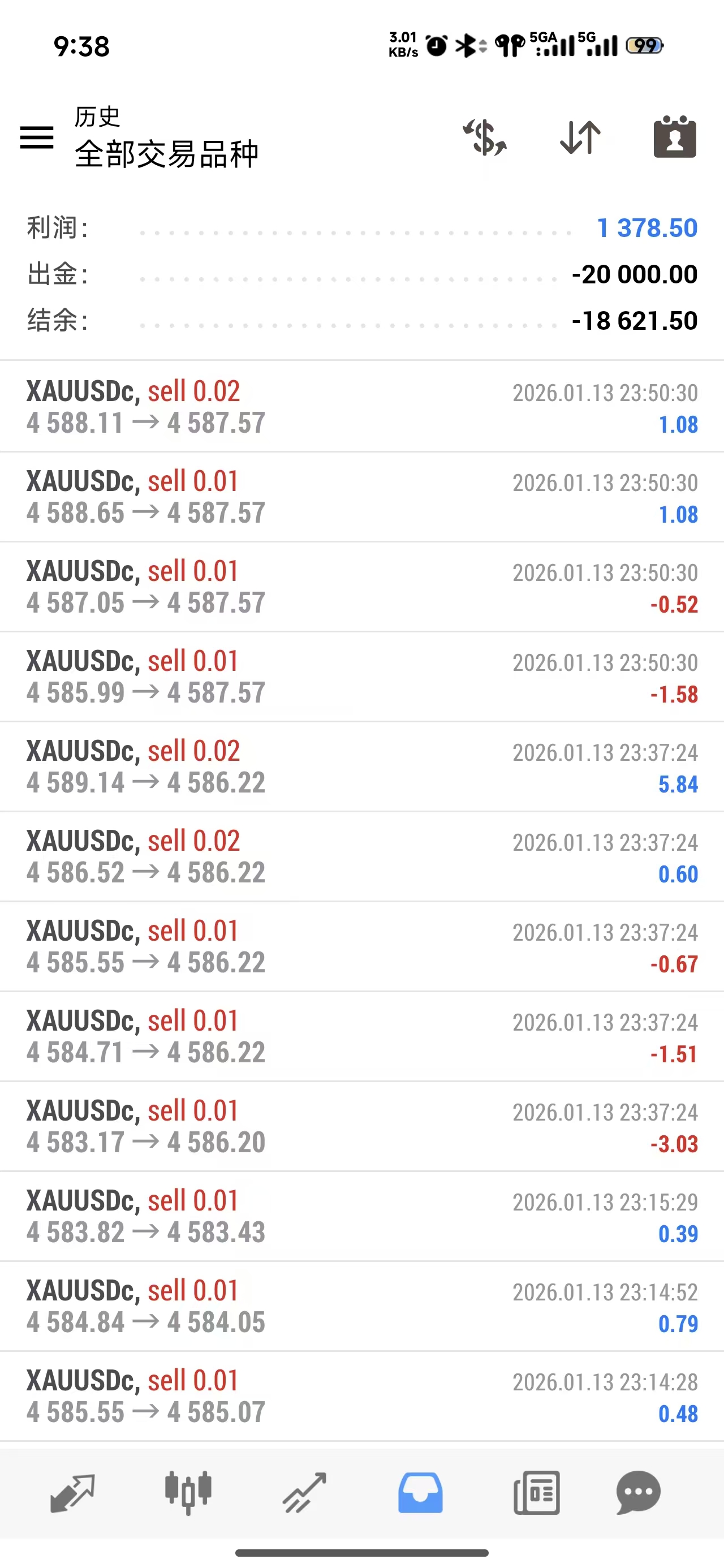Open the symbol filter dollar icon
The image size is (724, 1568).
point(485,137)
